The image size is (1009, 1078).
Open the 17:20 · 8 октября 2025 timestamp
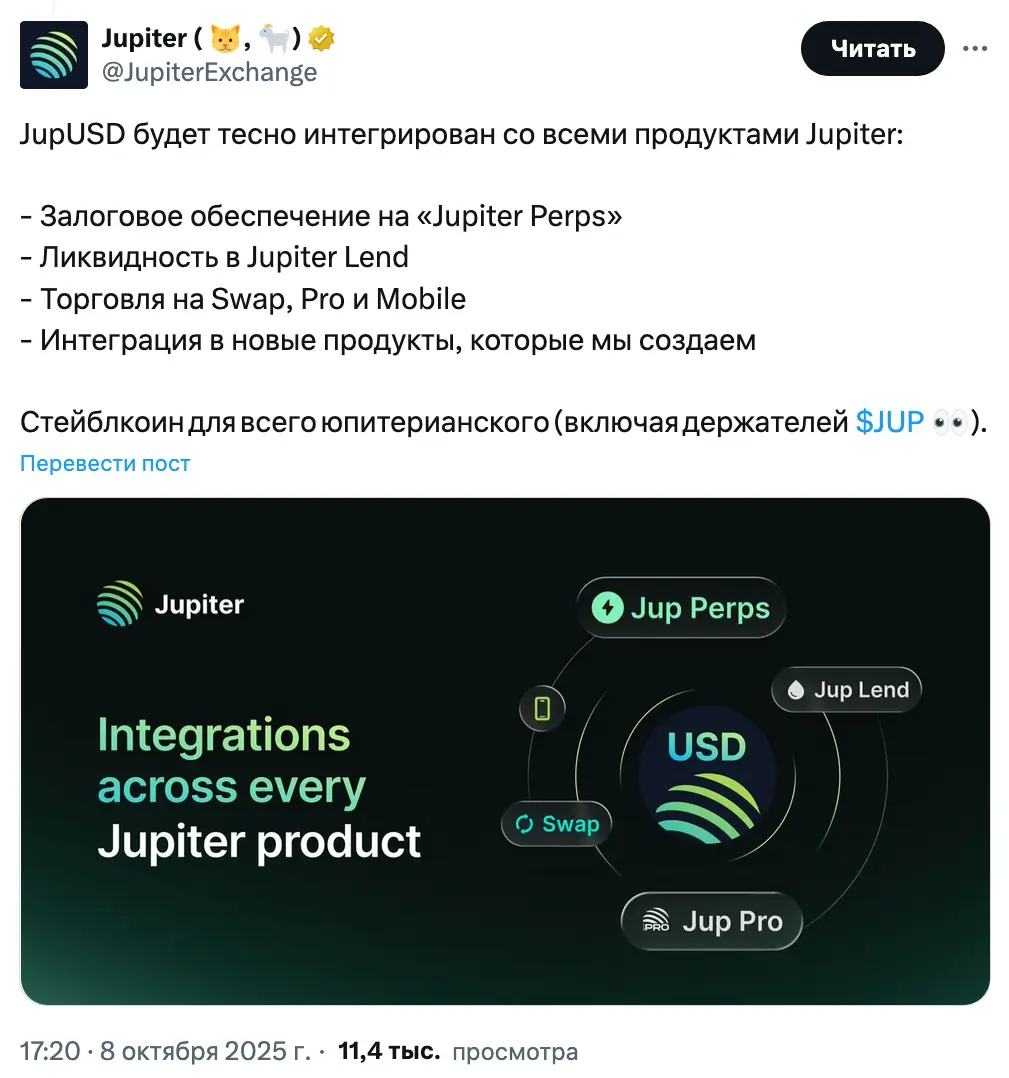point(166,1051)
